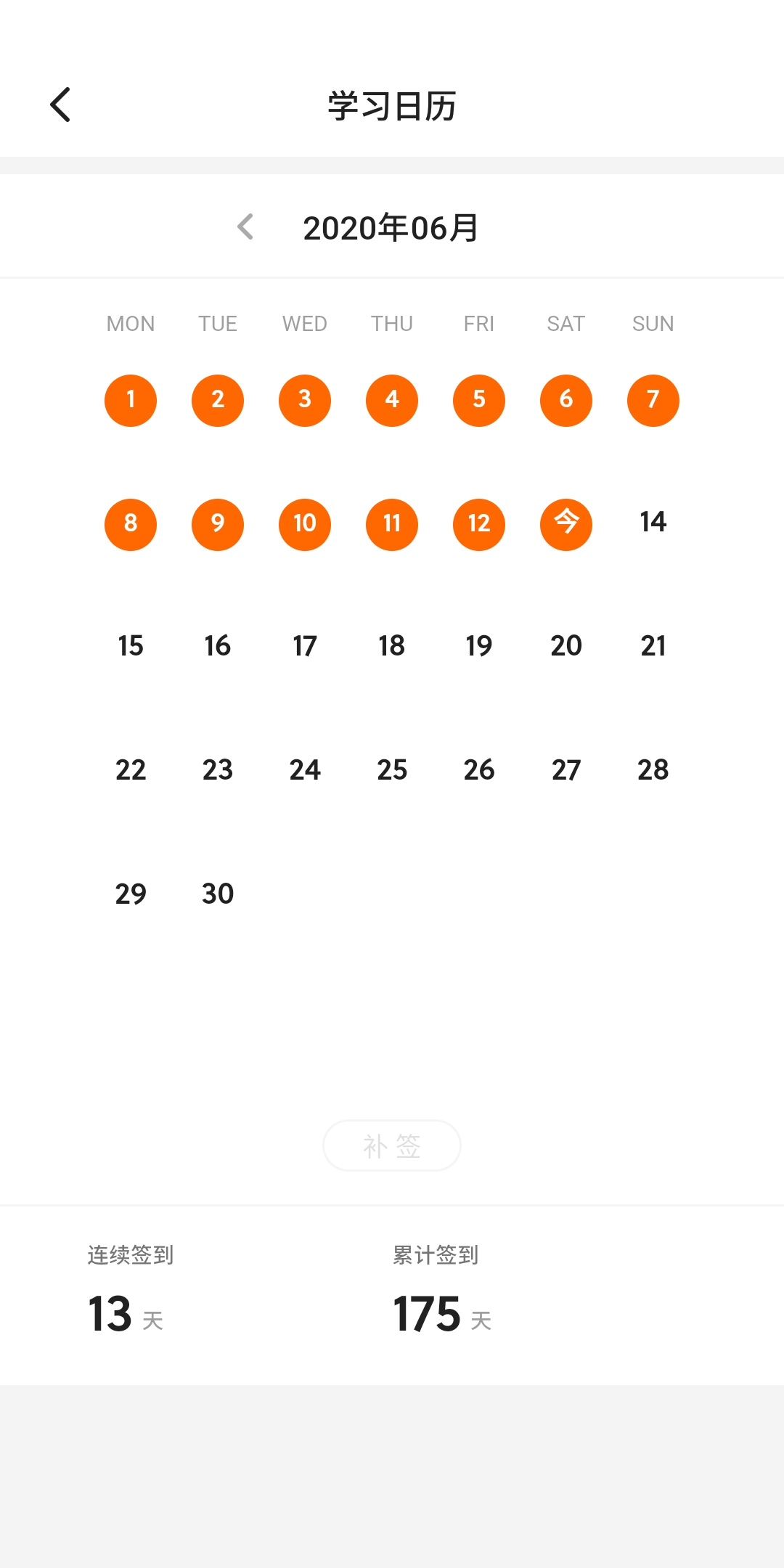The width and height of the screenshot is (784, 1568).
Task: Show the previous month
Action: (246, 227)
